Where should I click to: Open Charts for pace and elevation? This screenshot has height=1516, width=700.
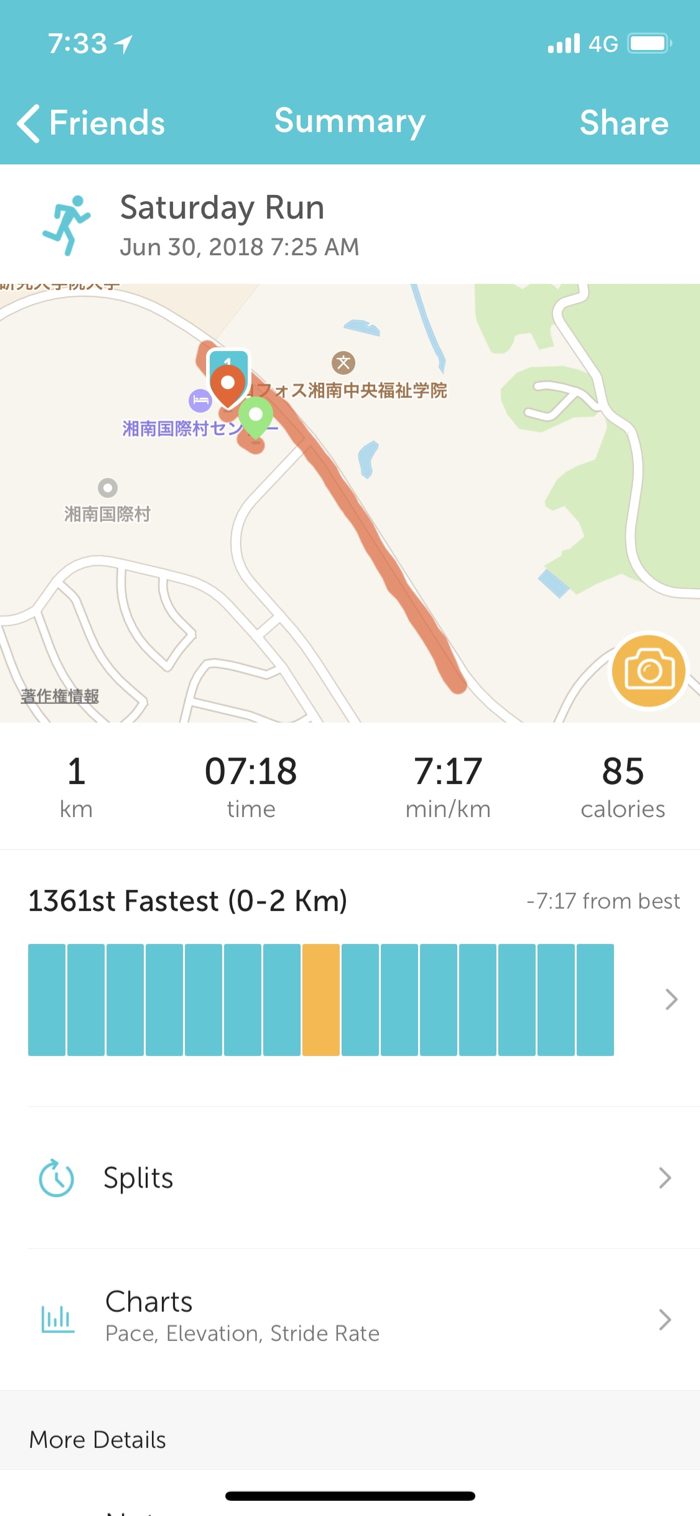pos(350,1318)
